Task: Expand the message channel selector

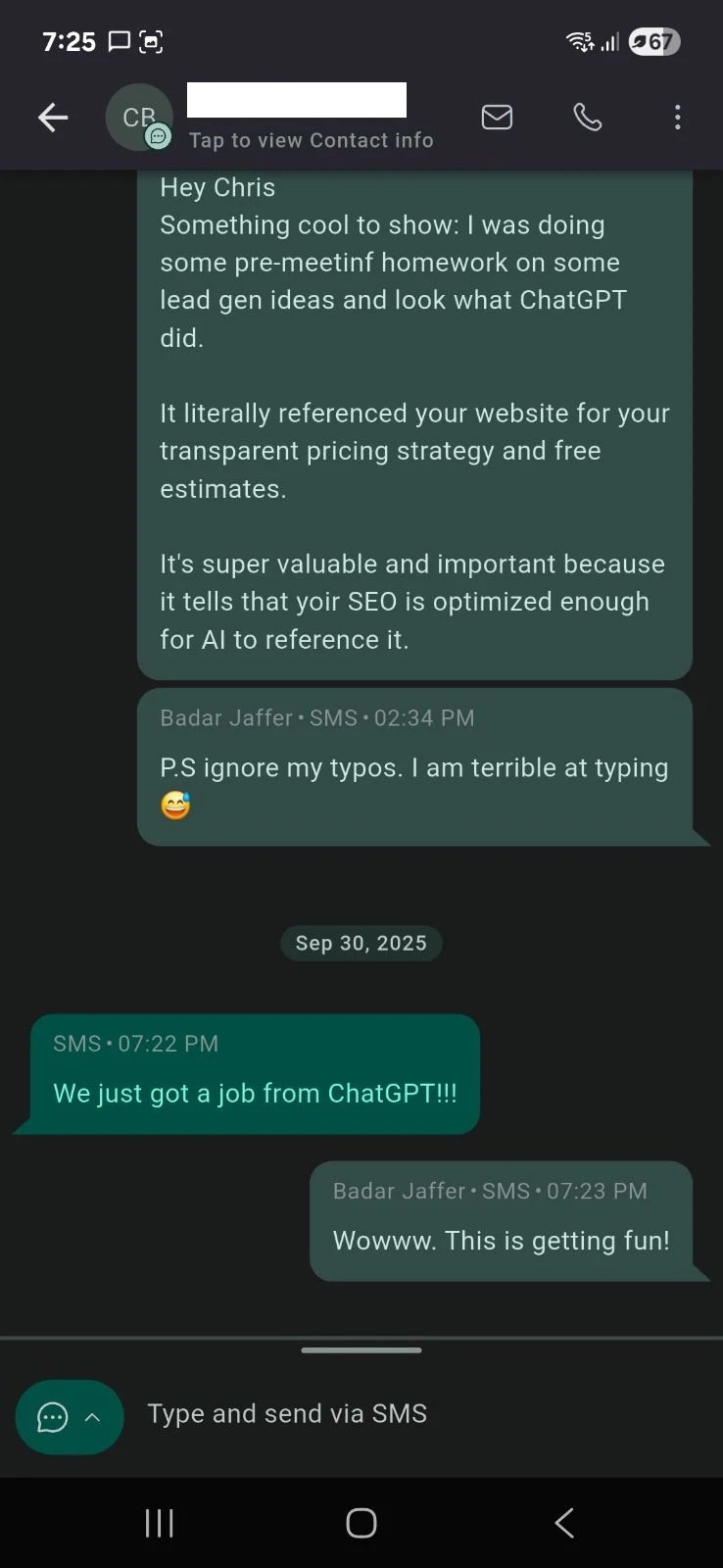Action: tap(70, 1416)
